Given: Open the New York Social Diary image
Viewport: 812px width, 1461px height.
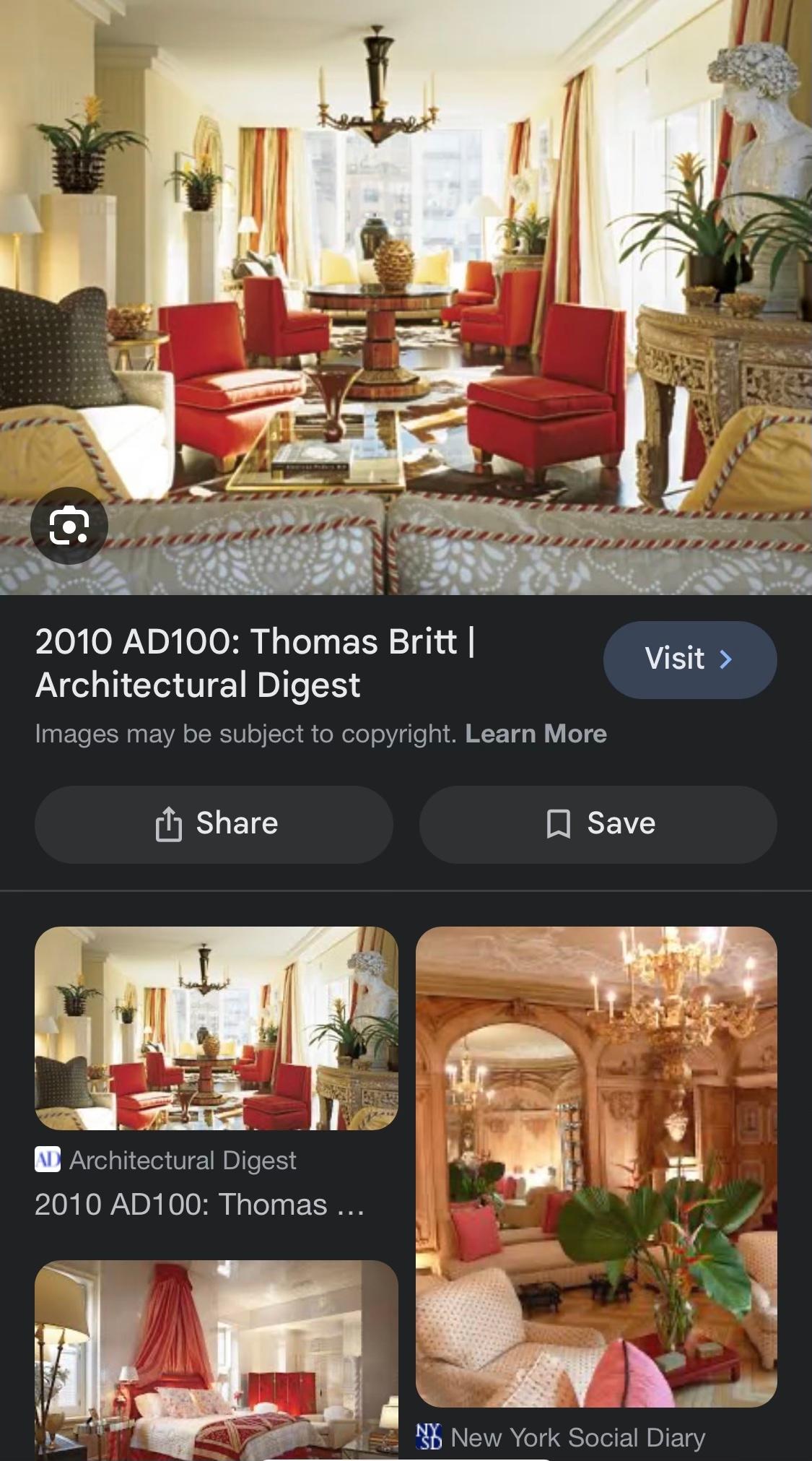Looking at the screenshot, I should [x=596, y=1166].
